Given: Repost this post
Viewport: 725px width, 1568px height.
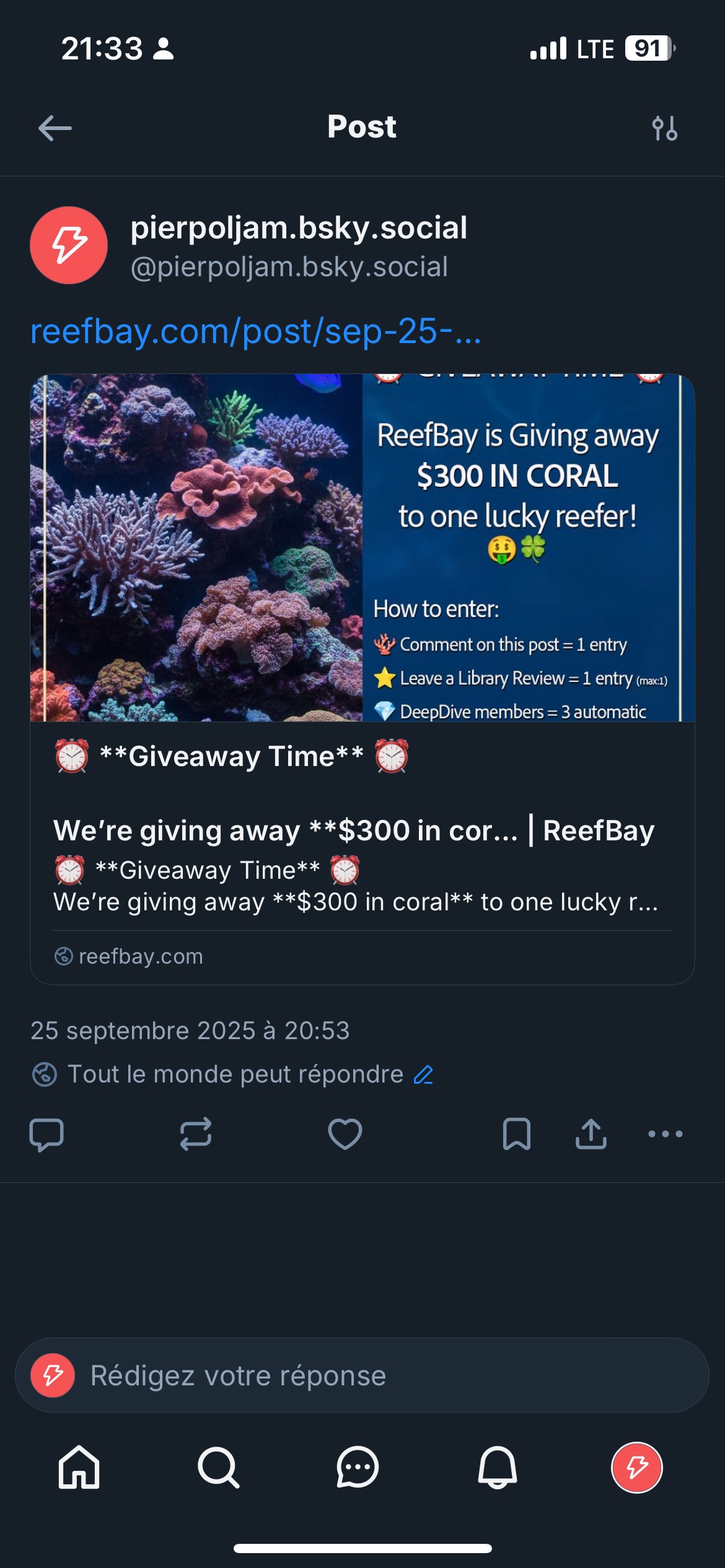Looking at the screenshot, I should coord(196,1135).
